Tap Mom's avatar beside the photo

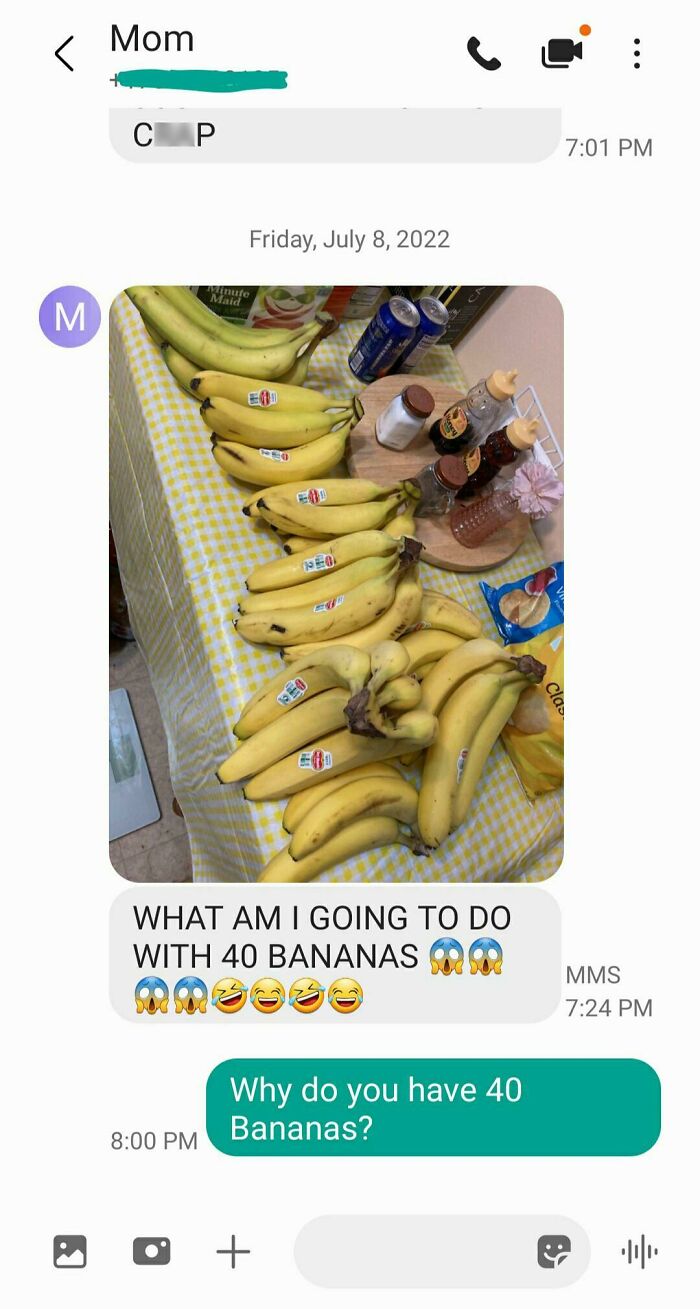(69, 317)
